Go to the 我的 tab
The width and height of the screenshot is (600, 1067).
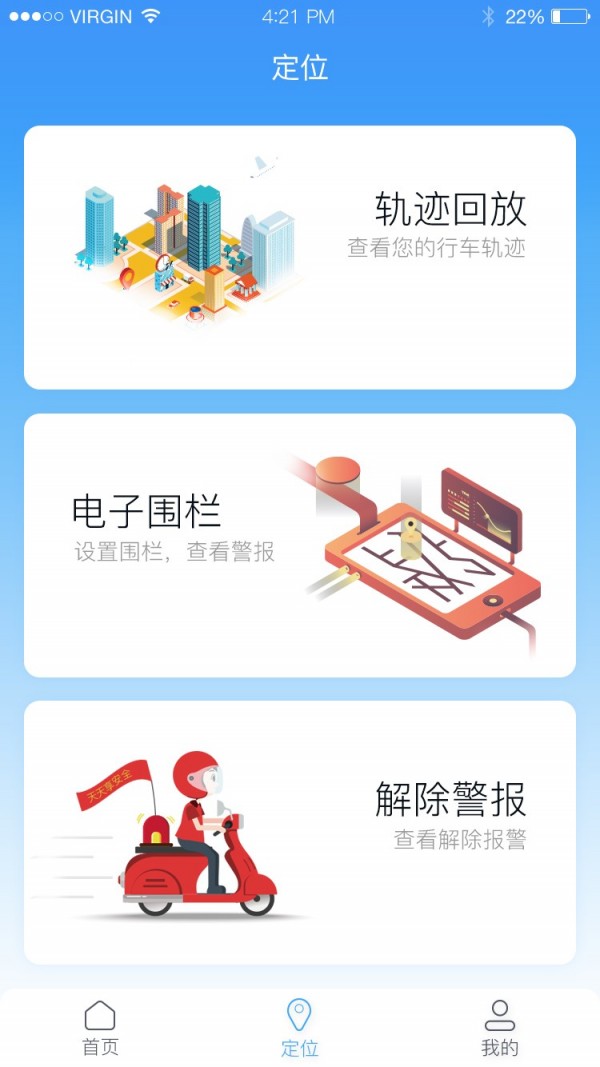click(x=499, y=1028)
